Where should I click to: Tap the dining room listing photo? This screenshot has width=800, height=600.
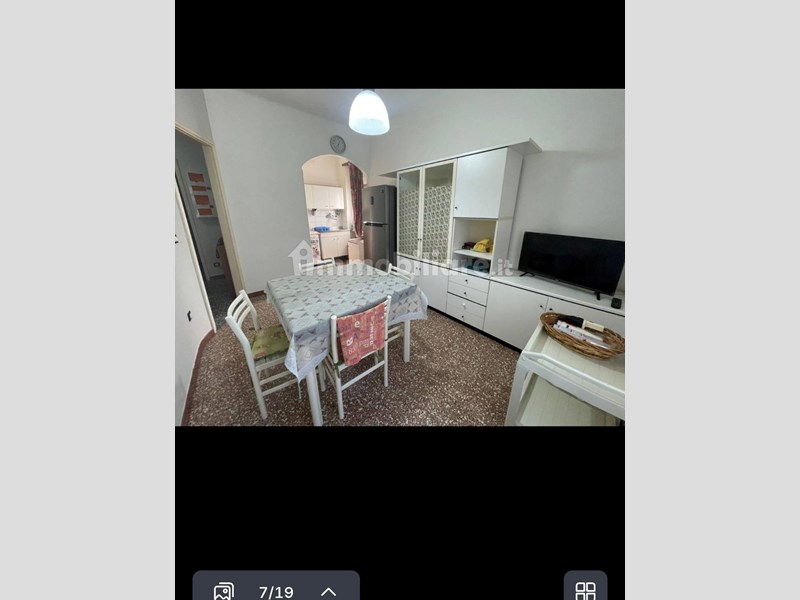[400, 258]
